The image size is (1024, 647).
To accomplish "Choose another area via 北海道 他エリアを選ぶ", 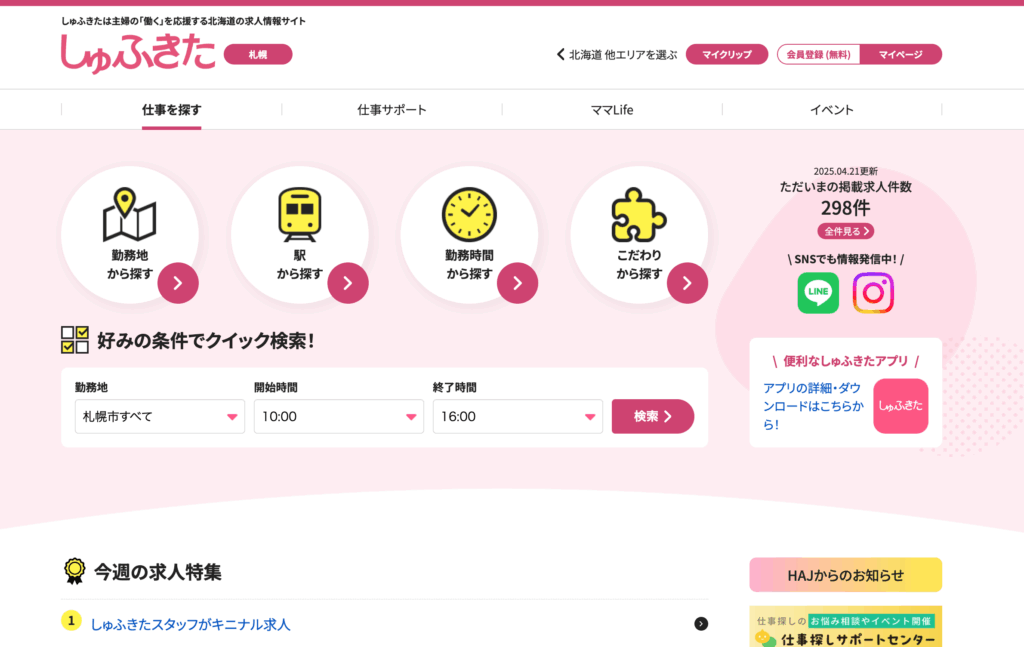I will click(617, 55).
